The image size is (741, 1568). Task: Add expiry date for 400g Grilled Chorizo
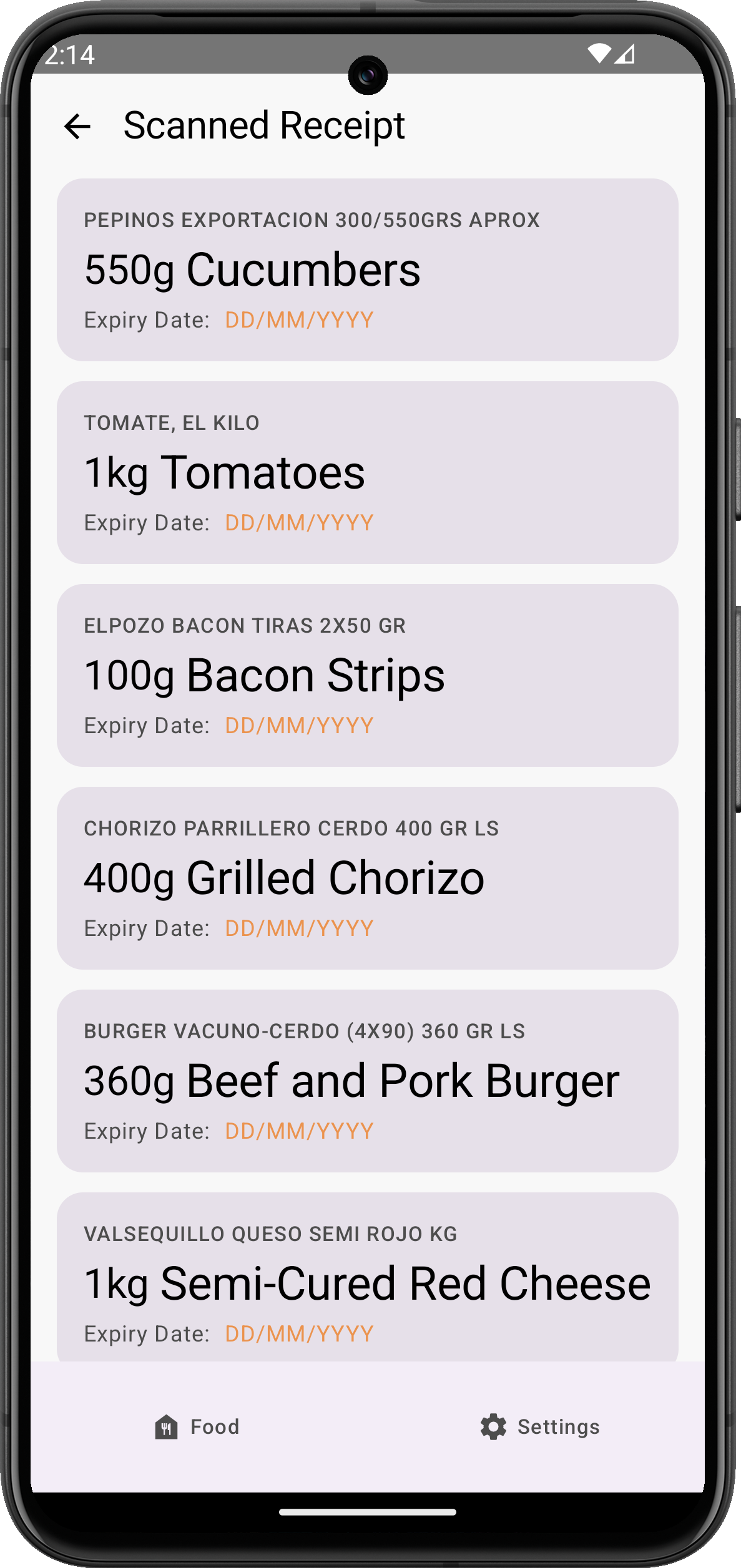click(299, 928)
